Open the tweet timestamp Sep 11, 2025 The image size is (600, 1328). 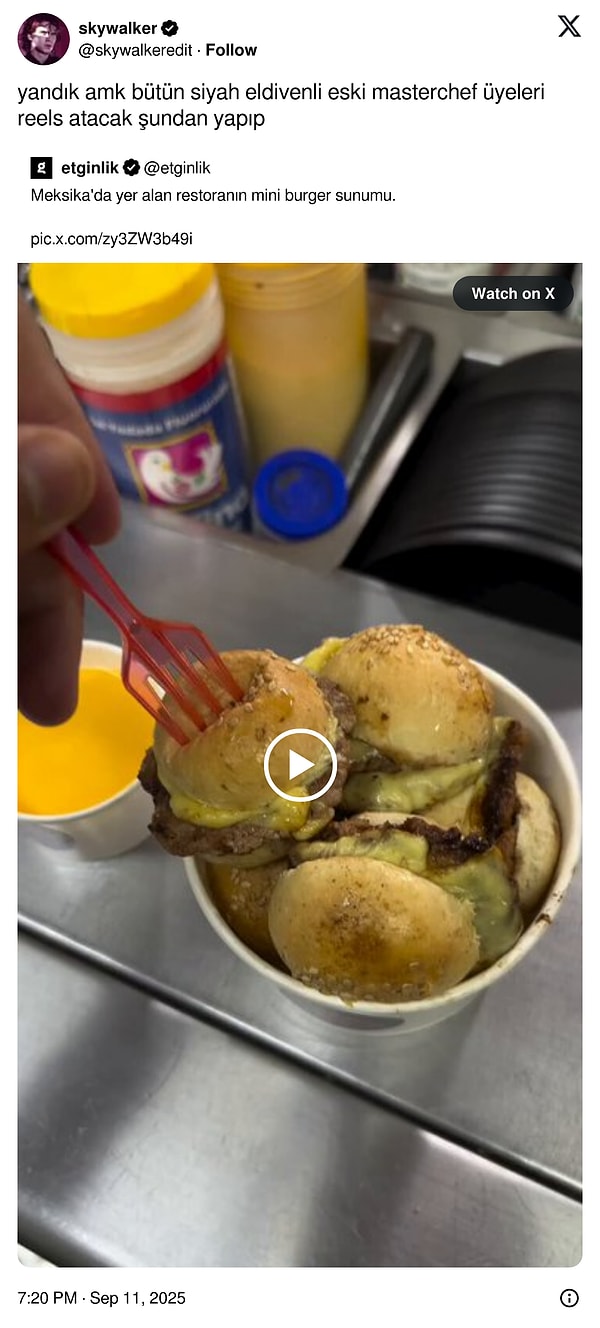tap(101, 1298)
